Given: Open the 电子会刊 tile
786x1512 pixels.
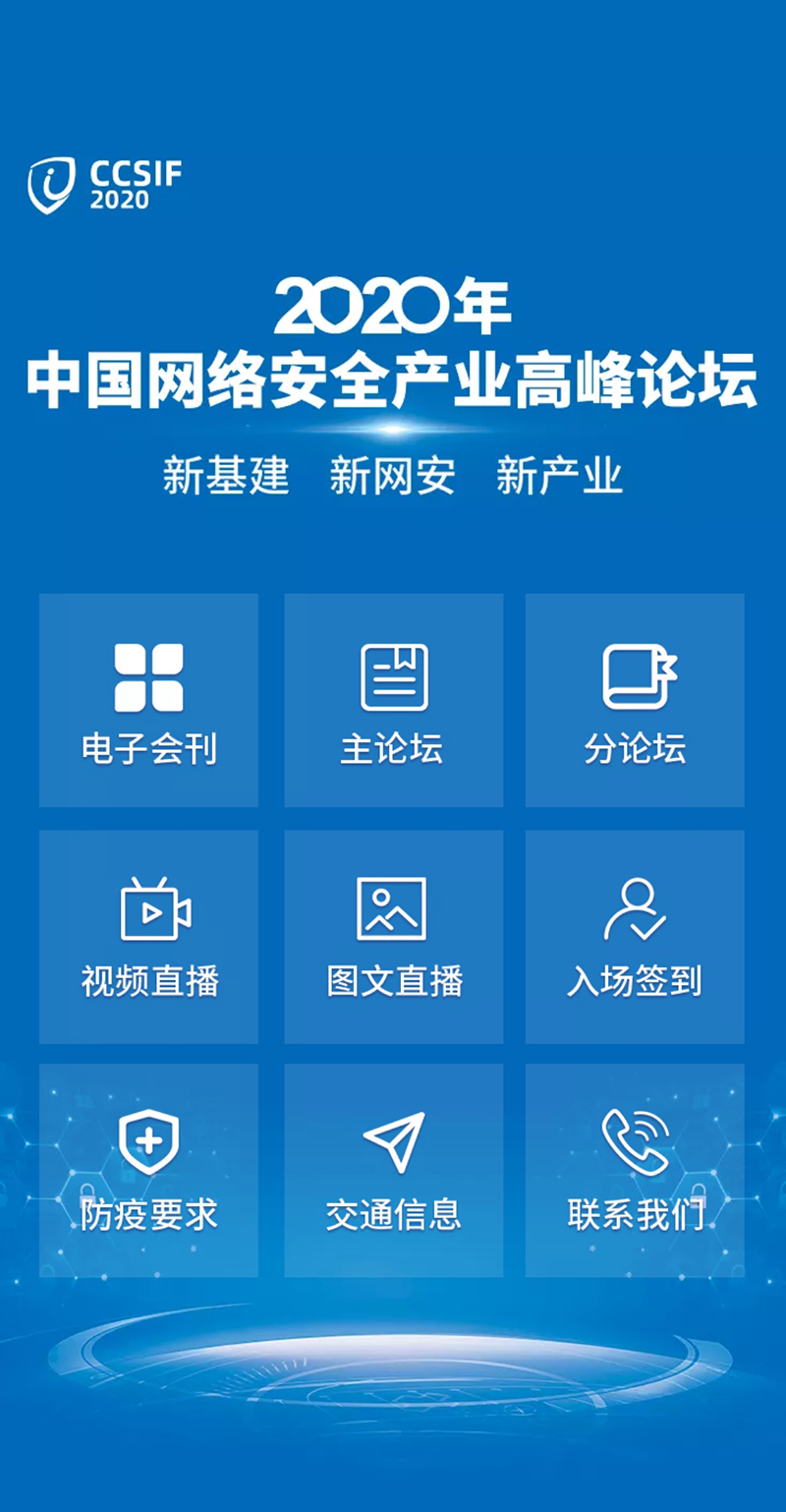Looking at the screenshot, I should click(x=148, y=700).
